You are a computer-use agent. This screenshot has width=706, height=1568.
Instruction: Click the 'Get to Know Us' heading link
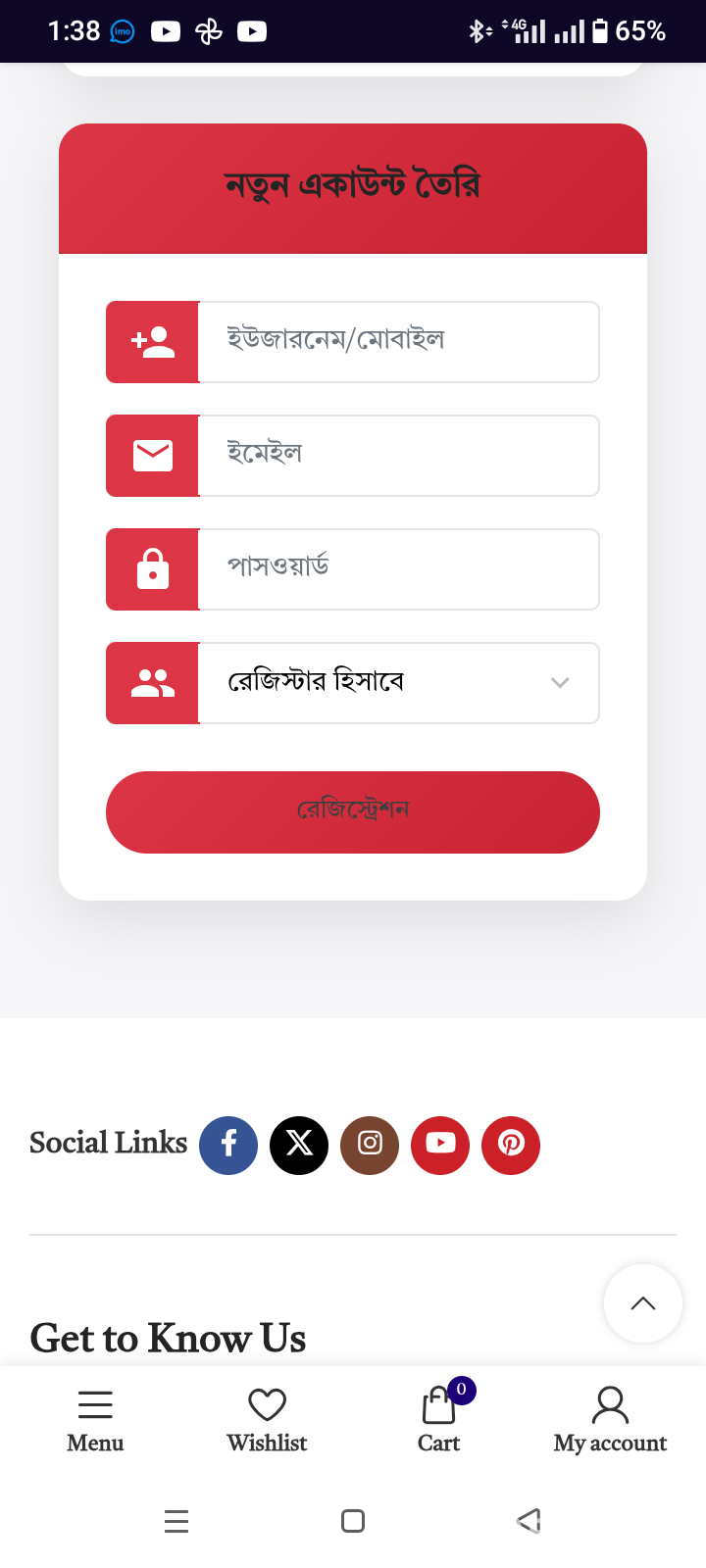(167, 1338)
